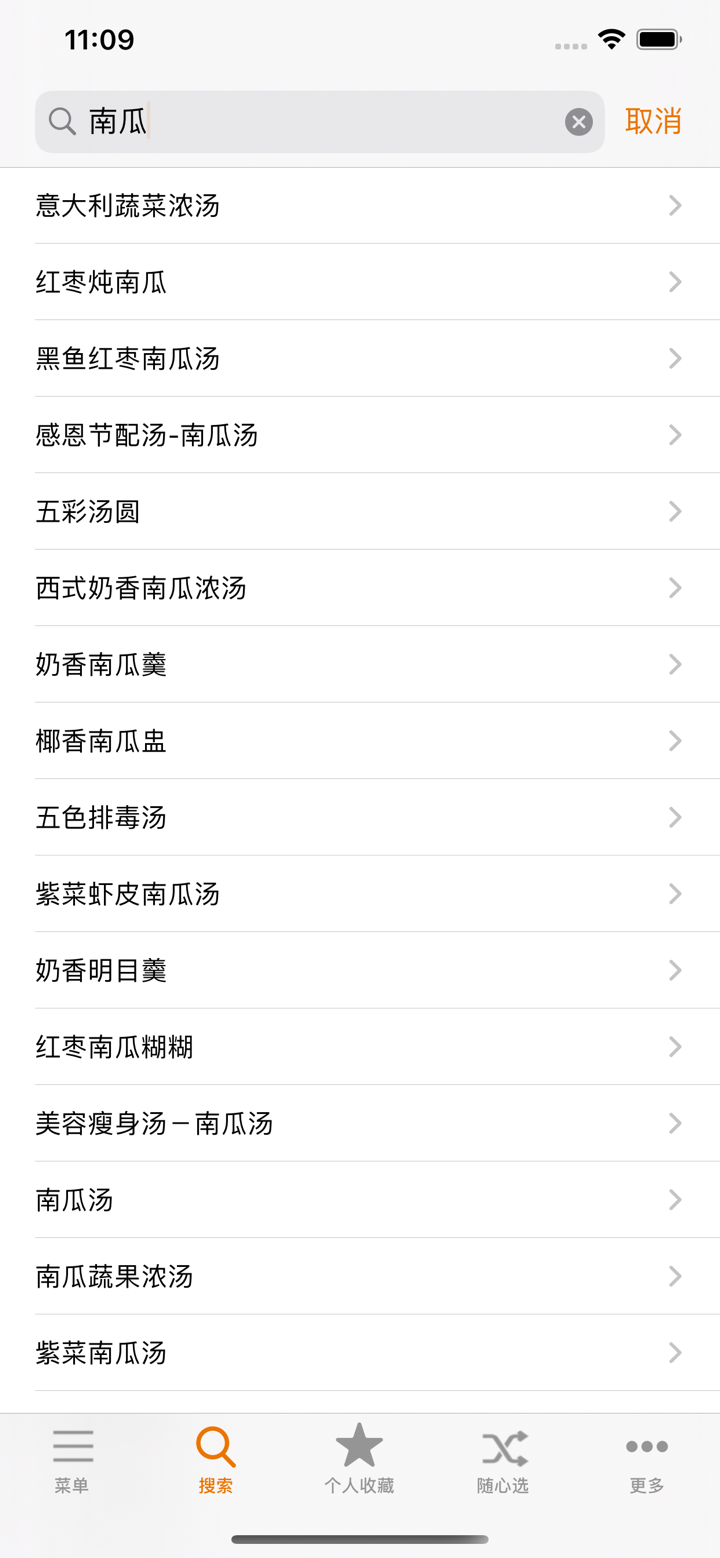This screenshot has width=720, height=1558.
Task: Open 个人收藏 via the star icon
Action: coord(359,1444)
